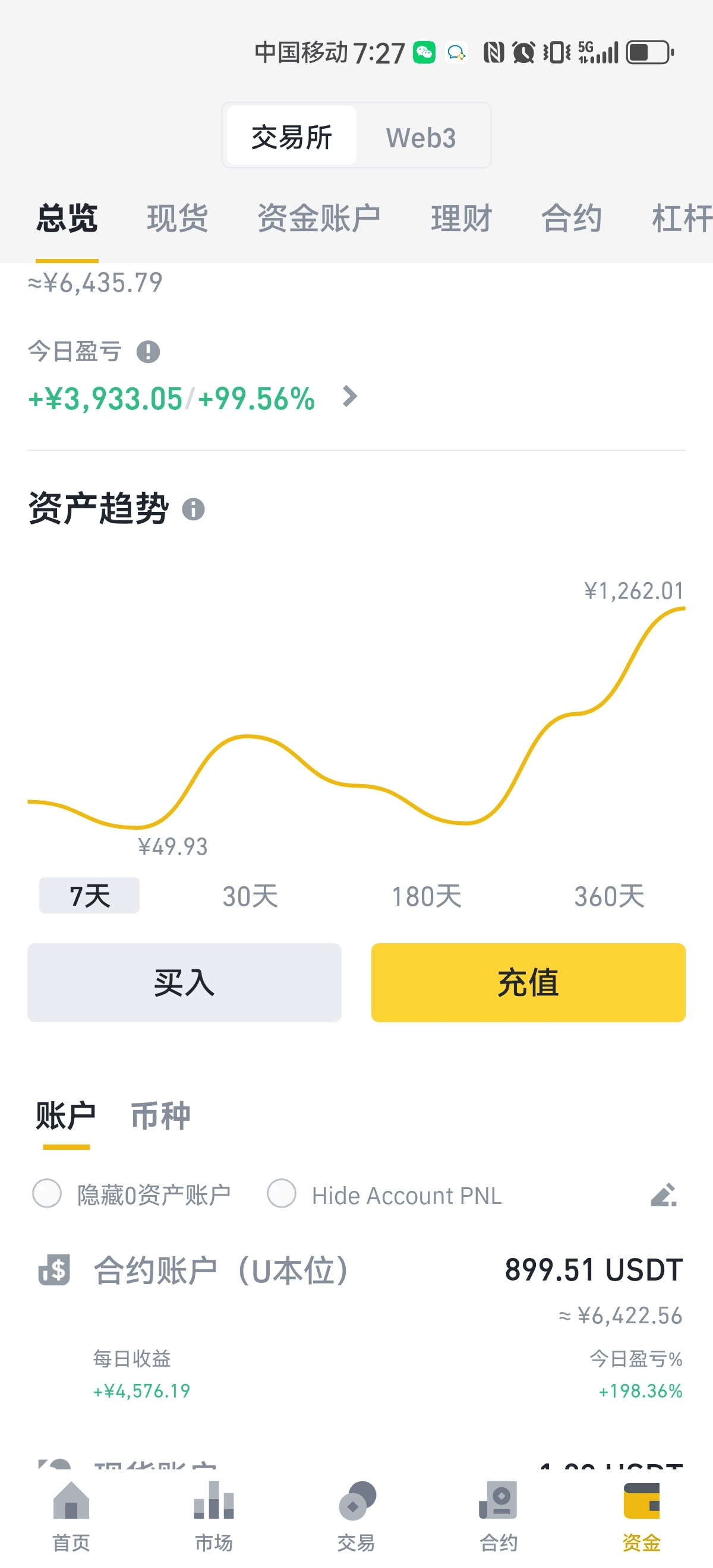The image size is (713, 1568).
Task: Switch to the 资金账户 tab
Action: [319, 219]
